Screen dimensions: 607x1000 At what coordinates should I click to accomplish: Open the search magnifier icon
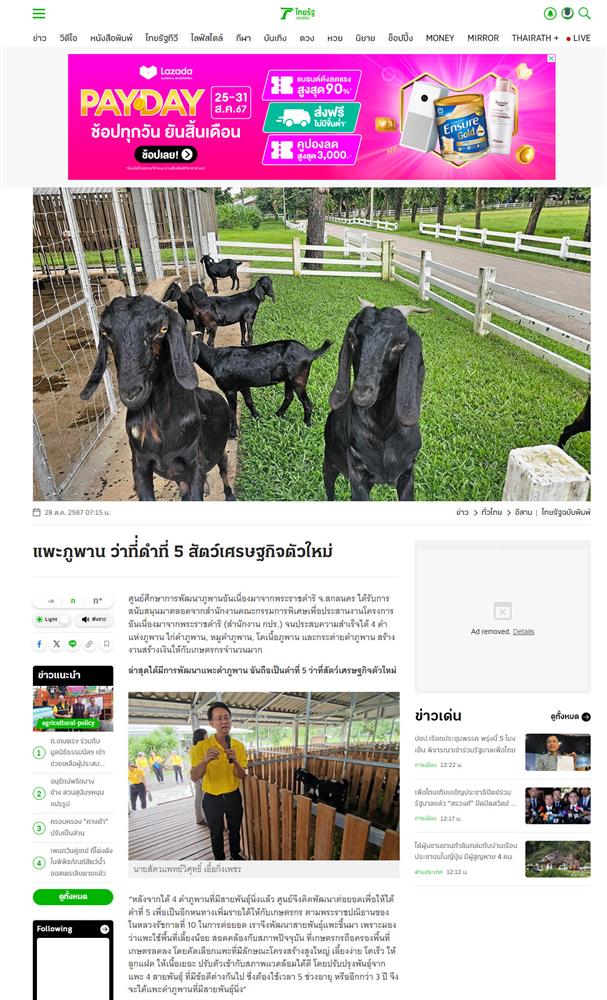(584, 13)
